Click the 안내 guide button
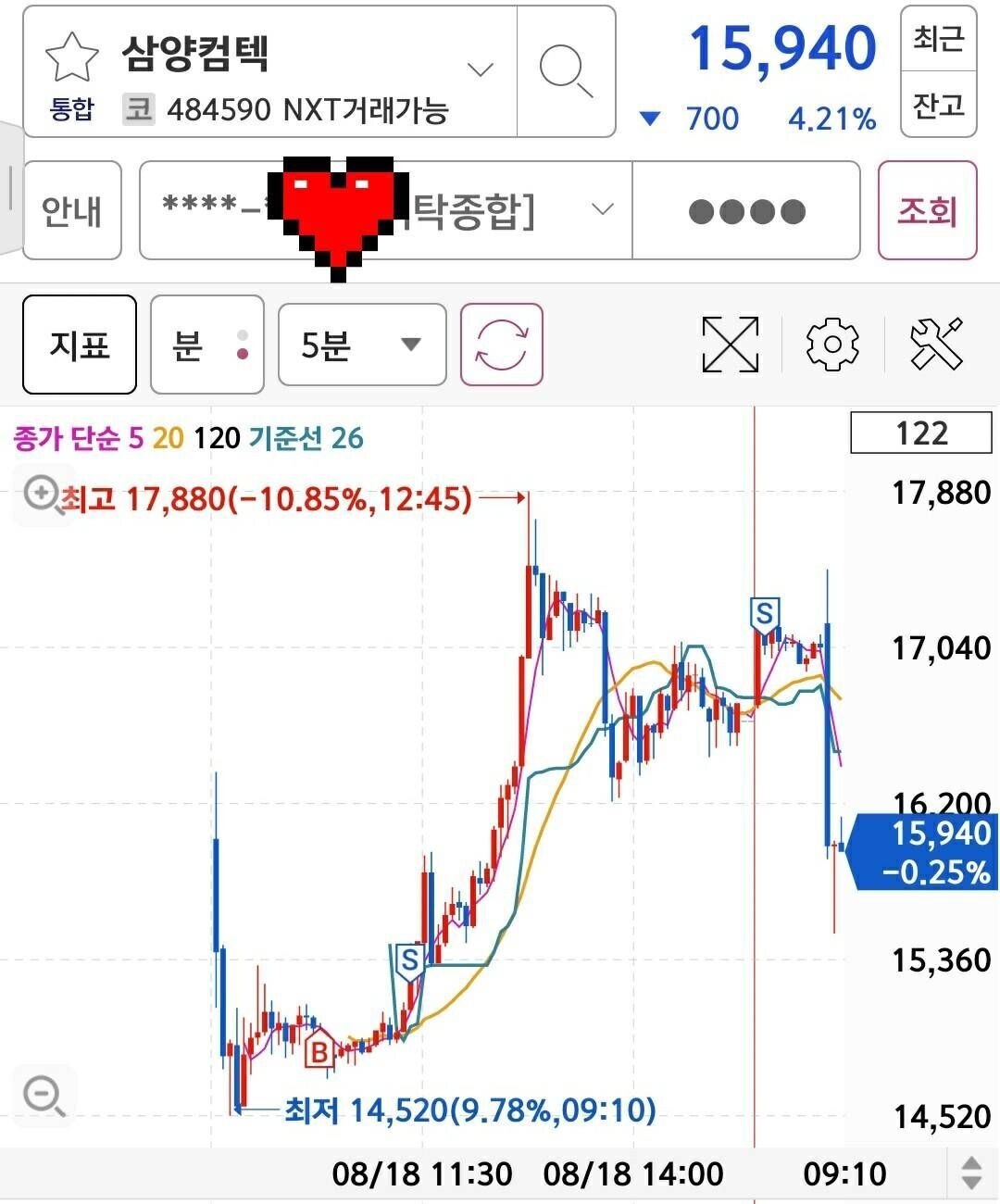Screen dimensions: 1000x1204 click(x=71, y=209)
